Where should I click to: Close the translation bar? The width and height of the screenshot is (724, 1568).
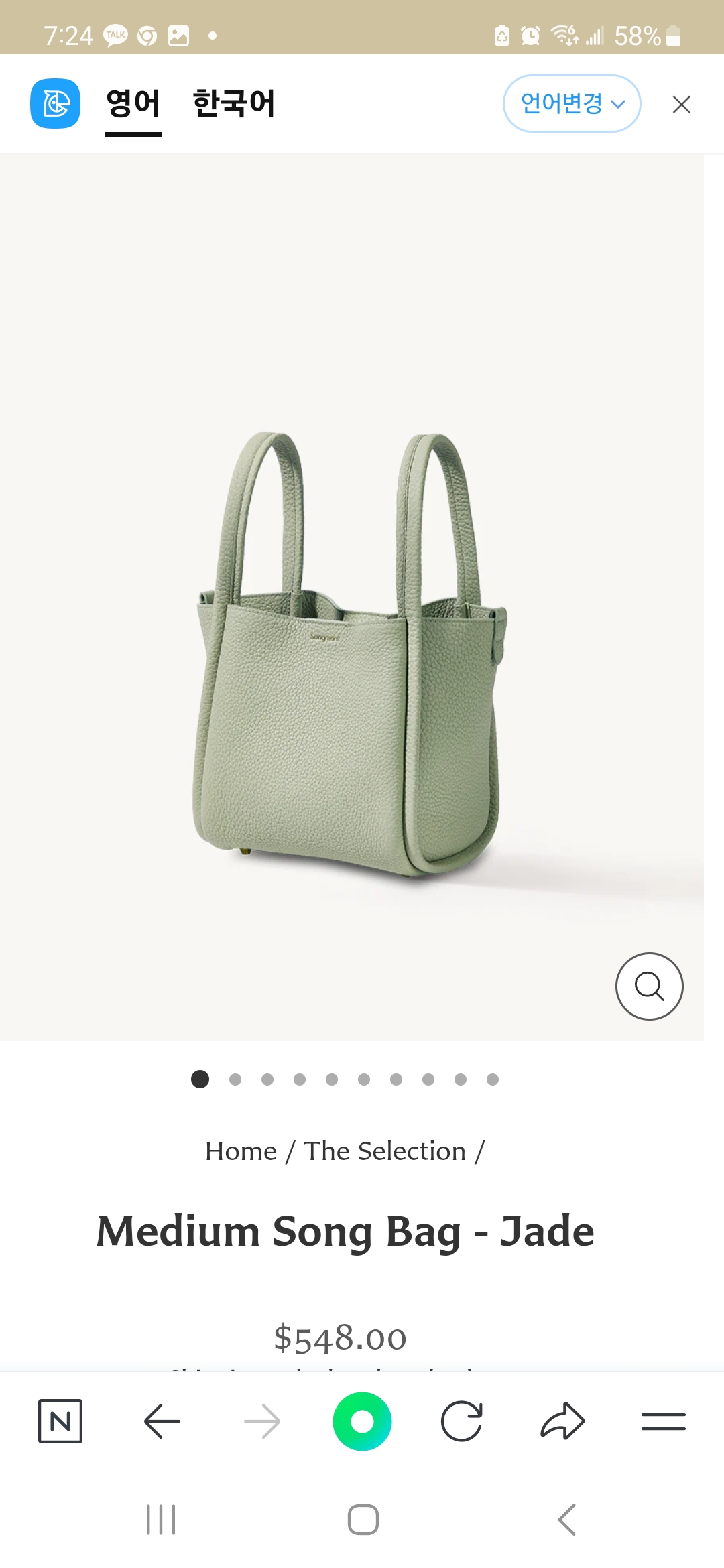coord(681,105)
